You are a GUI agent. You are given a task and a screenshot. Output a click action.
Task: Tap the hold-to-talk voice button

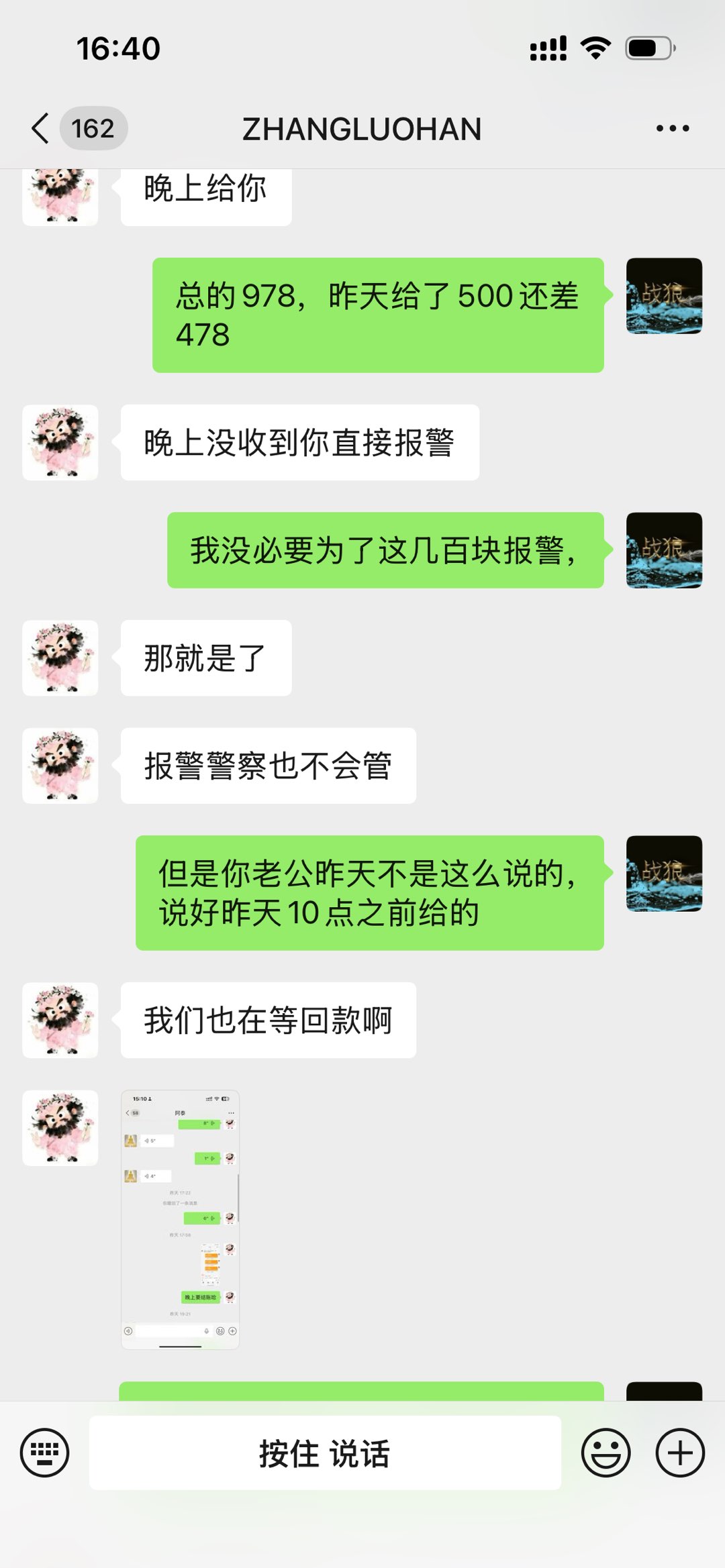[x=325, y=1453]
